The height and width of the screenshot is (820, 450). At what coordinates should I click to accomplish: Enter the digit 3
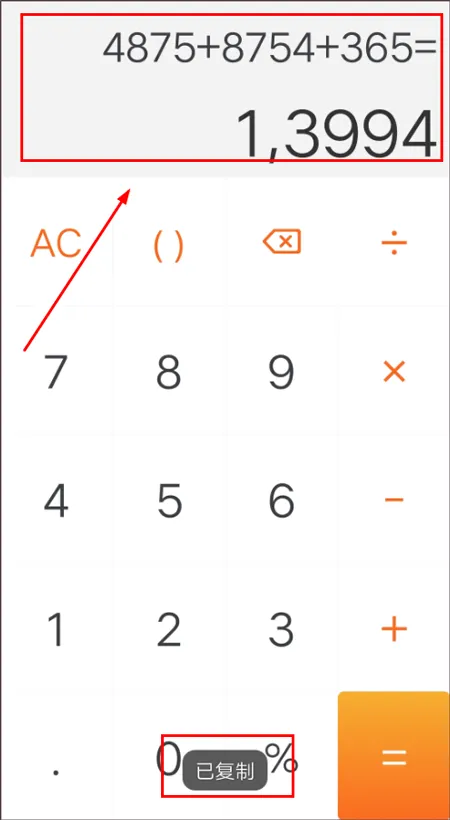pyautogui.click(x=282, y=628)
